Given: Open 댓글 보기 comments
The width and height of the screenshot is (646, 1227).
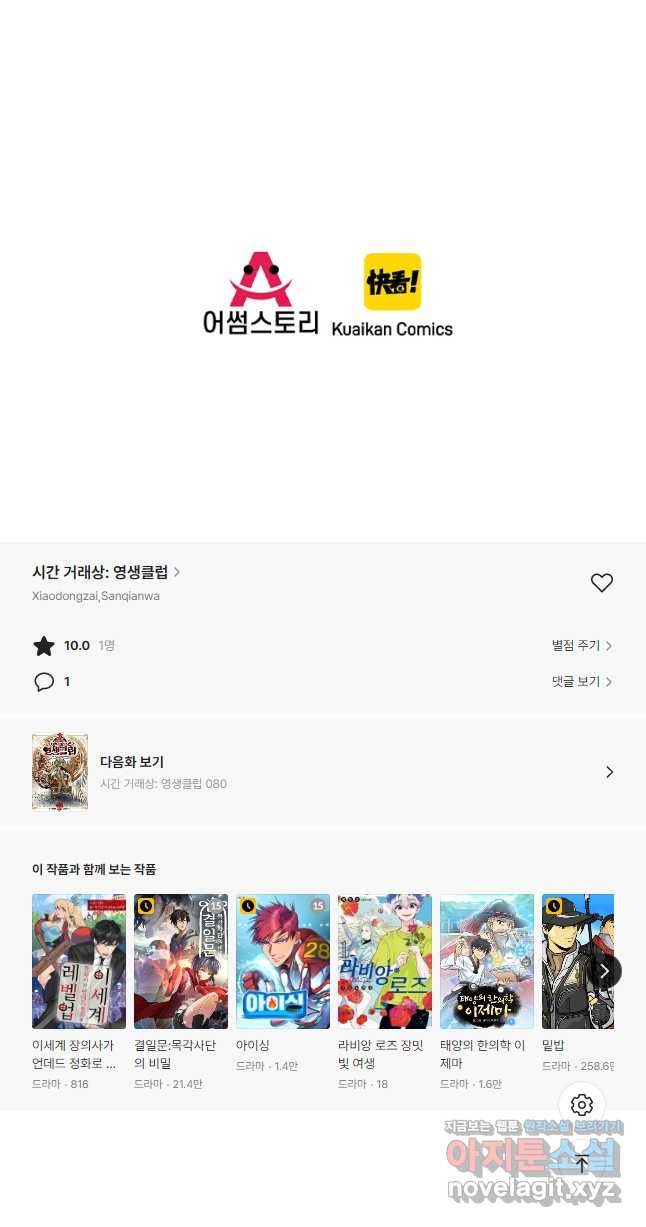Looking at the screenshot, I should [581, 682].
